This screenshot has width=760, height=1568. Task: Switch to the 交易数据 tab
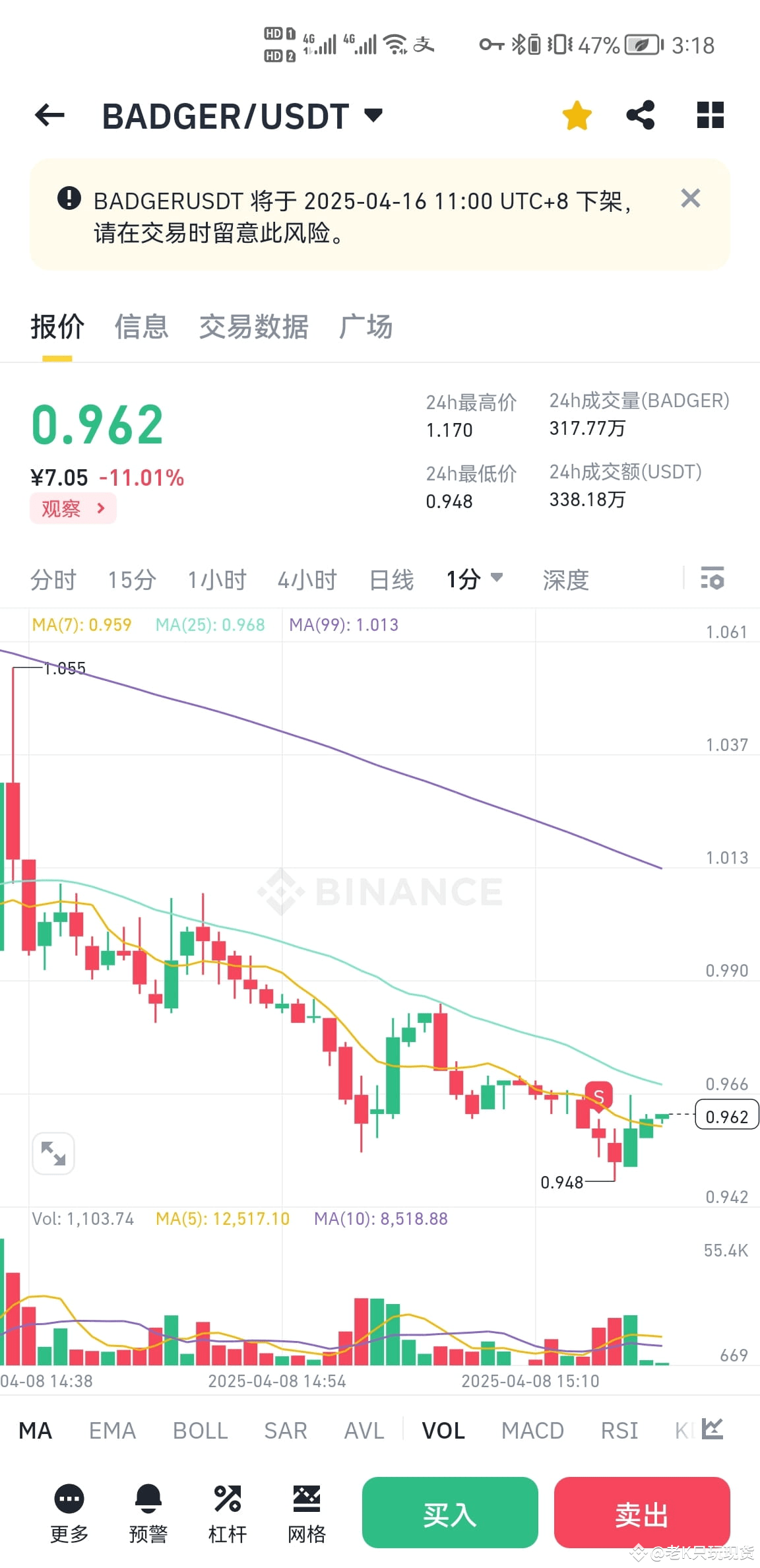[x=254, y=327]
